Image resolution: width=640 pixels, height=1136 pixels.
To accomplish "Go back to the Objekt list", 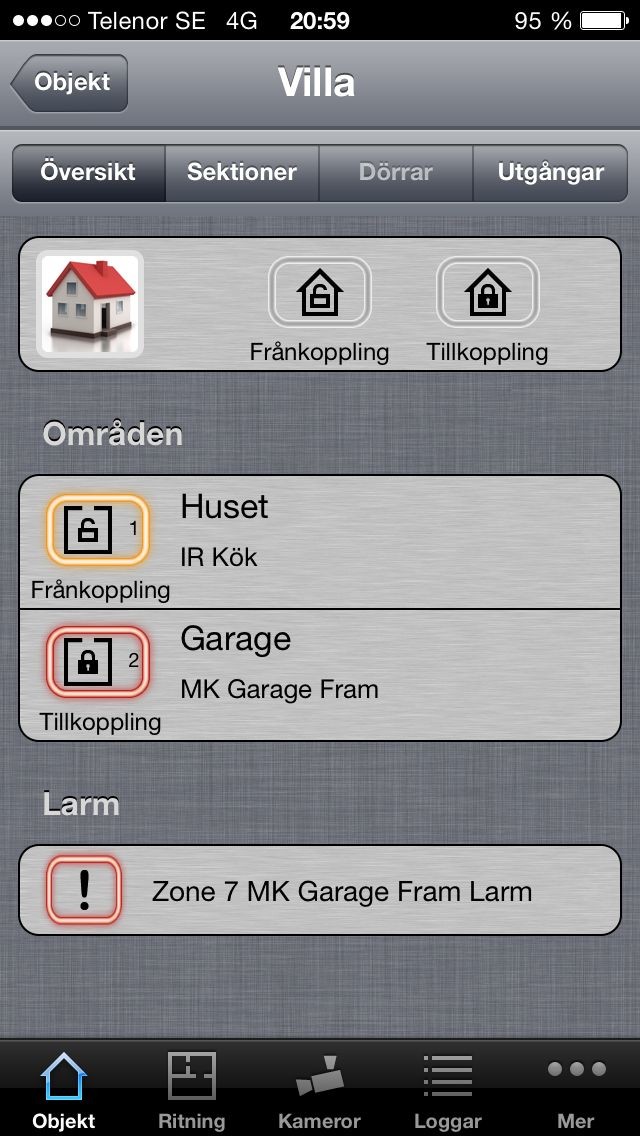I will click(x=70, y=83).
